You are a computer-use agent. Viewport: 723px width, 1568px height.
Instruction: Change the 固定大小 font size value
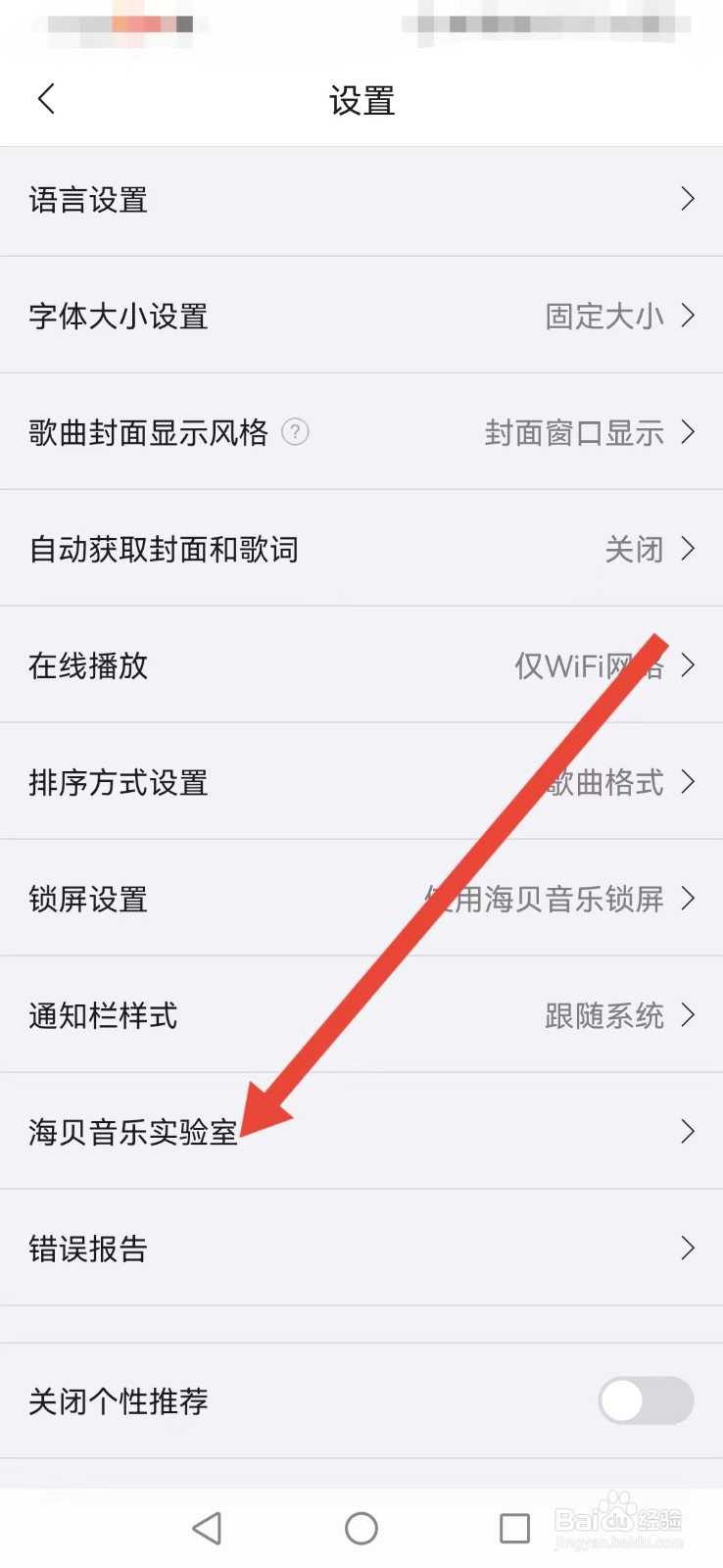(602, 316)
